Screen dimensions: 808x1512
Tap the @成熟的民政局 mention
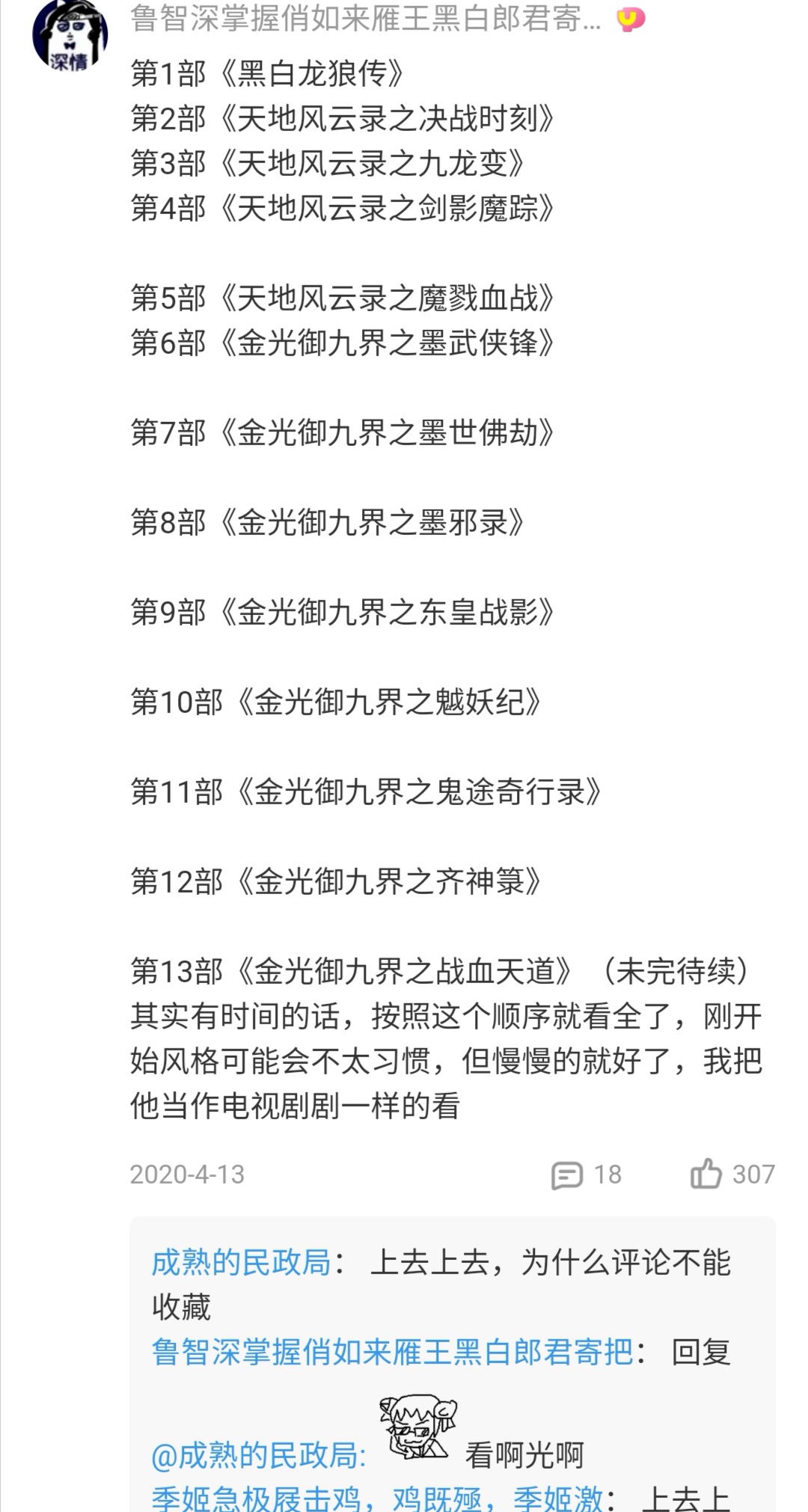pyautogui.click(x=259, y=1455)
